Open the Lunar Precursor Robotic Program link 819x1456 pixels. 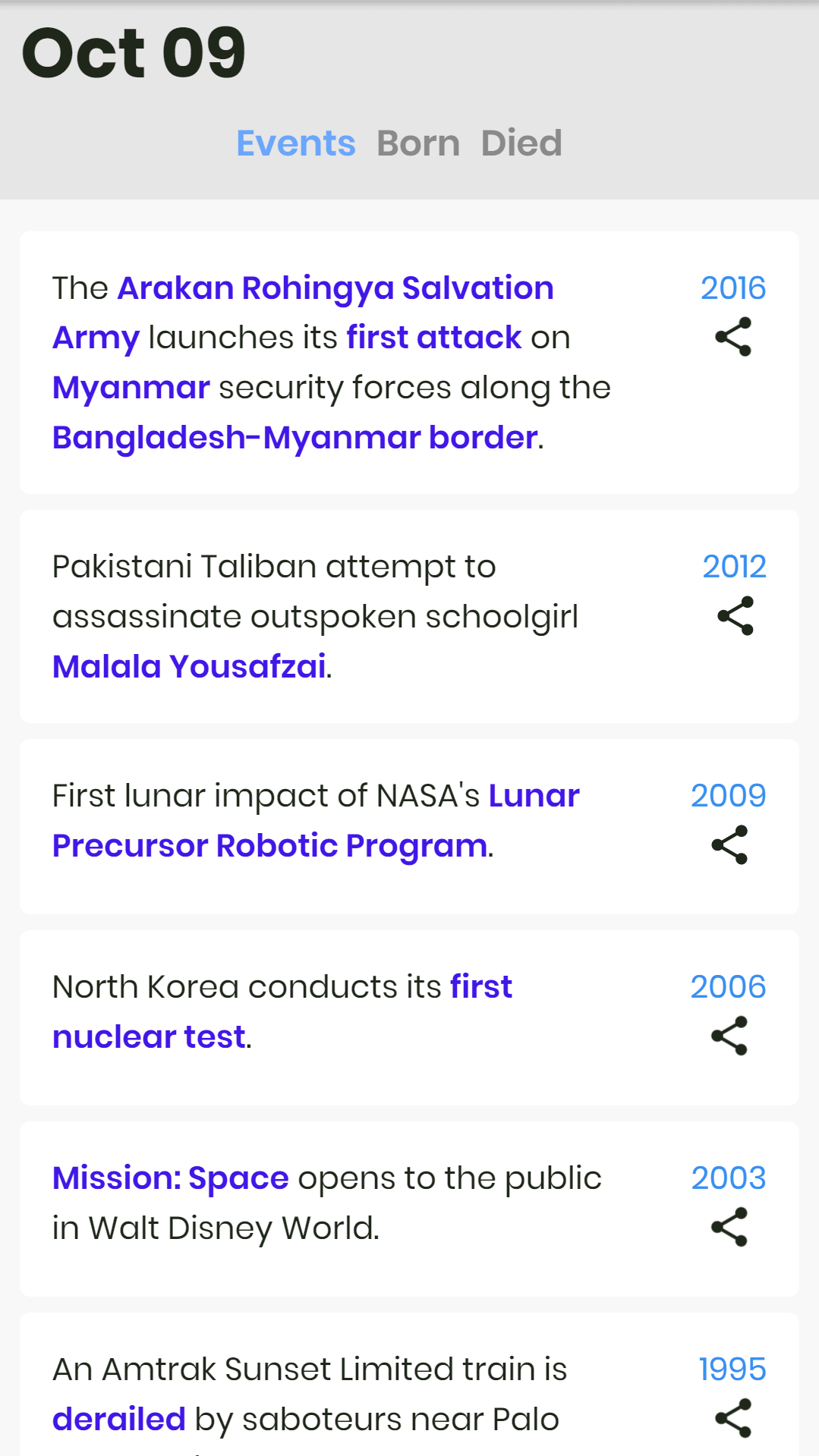coord(316,821)
